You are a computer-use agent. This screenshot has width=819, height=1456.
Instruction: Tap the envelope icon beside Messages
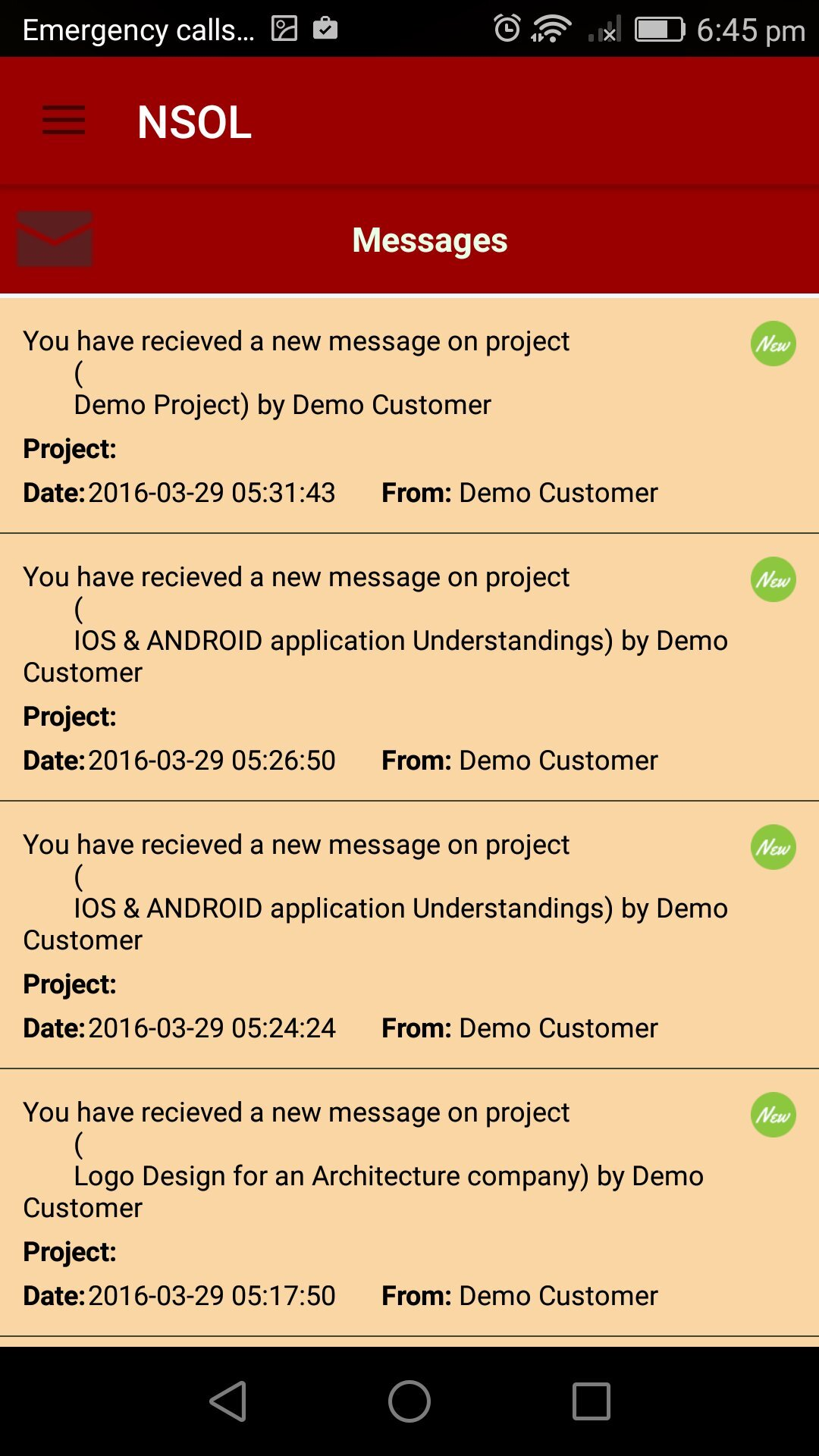coord(55,239)
